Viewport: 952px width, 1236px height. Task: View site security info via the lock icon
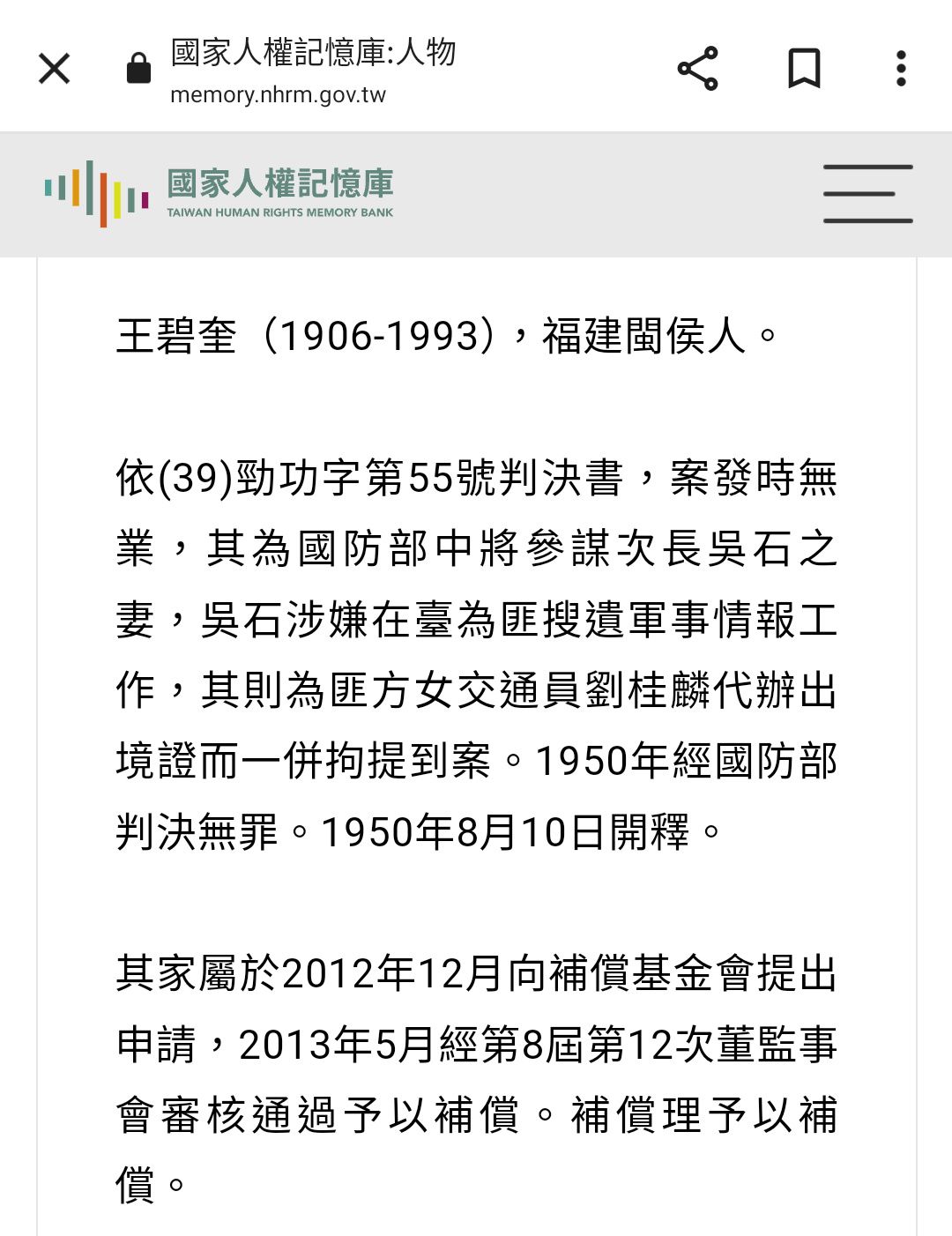(x=138, y=68)
